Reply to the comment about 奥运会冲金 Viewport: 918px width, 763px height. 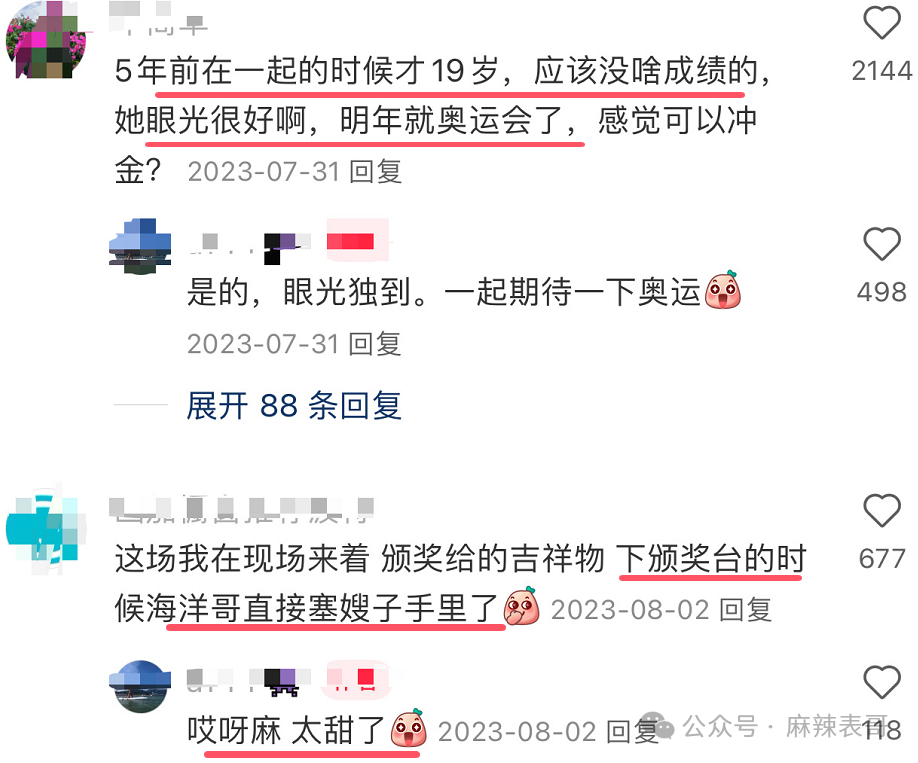[375, 171]
